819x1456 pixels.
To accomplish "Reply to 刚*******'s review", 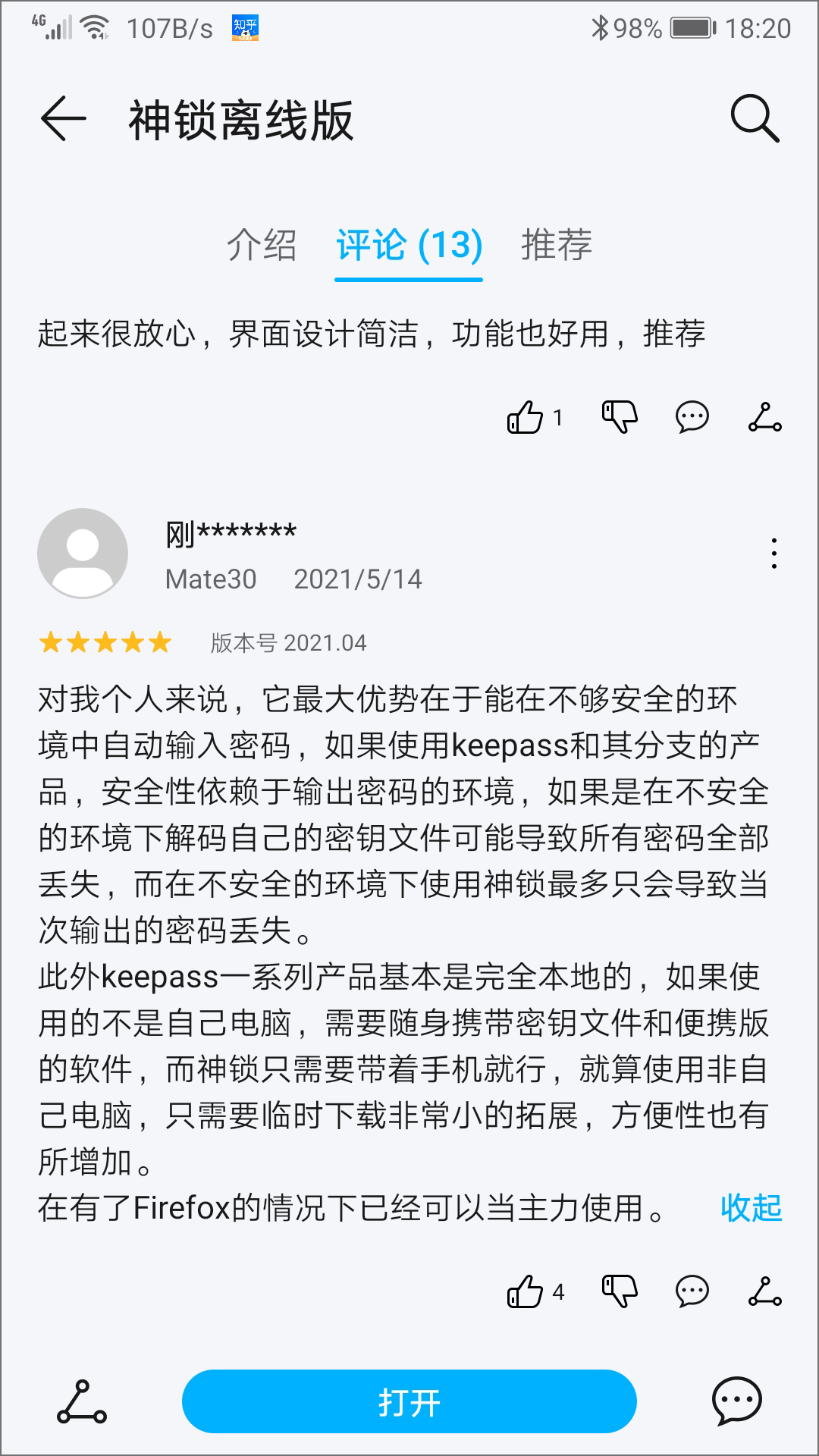I will [x=692, y=1291].
